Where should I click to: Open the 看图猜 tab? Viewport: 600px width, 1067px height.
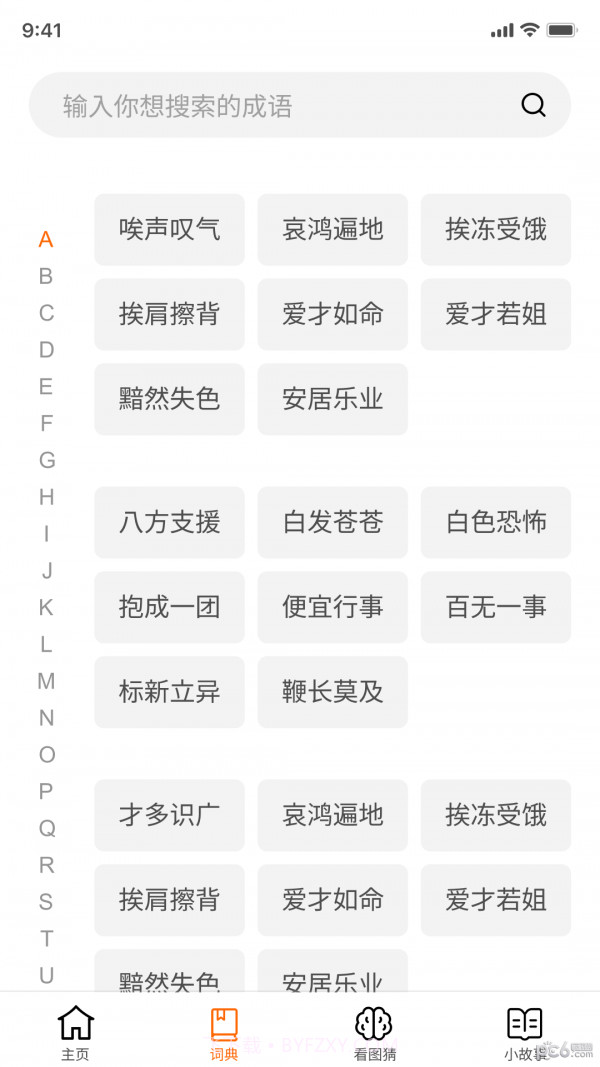click(x=375, y=1032)
